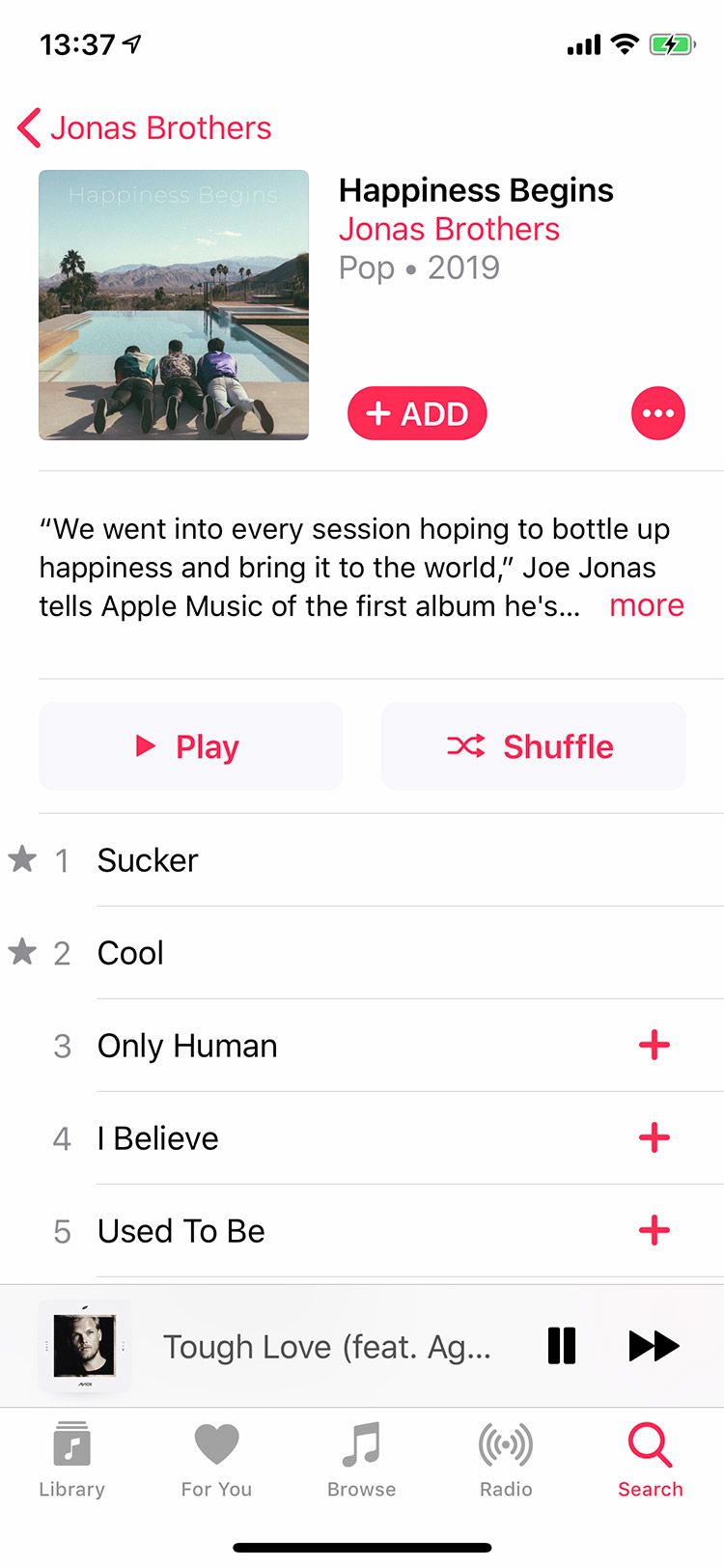Switch to the Radio tab
Screen dimensions: 724x1568
[x=506, y=1460]
